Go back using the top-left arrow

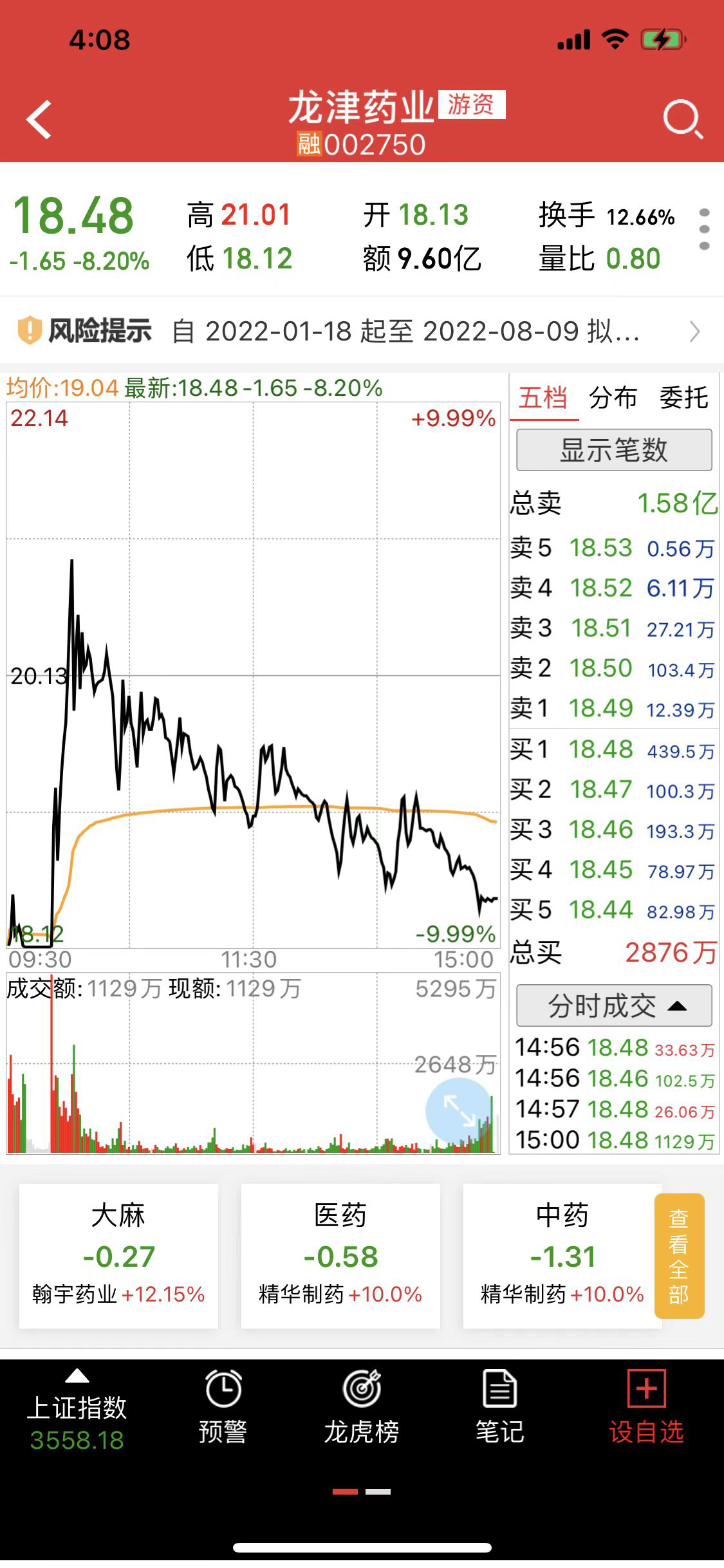click(x=39, y=120)
